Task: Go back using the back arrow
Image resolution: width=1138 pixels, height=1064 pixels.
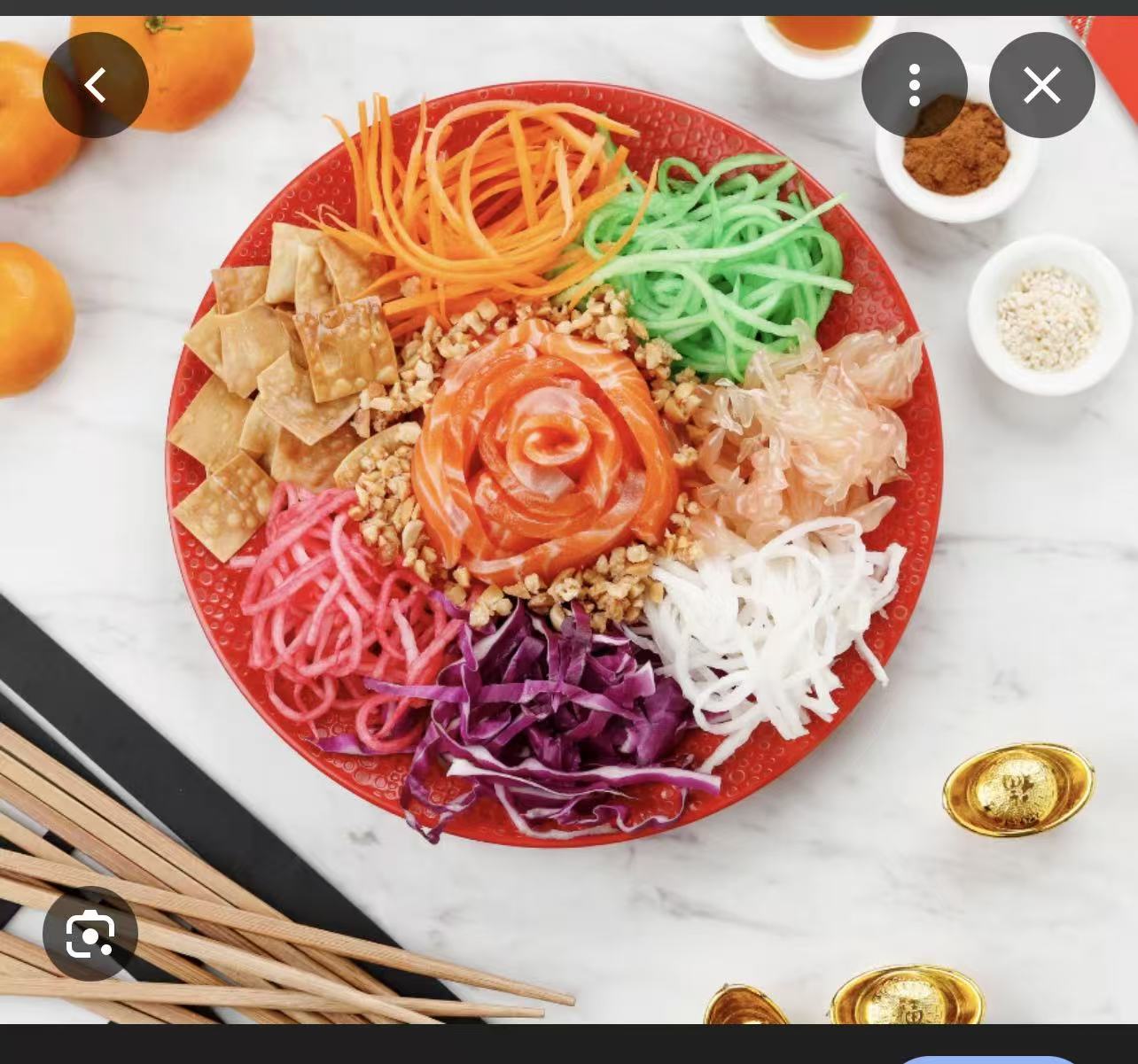Action: coord(95,85)
